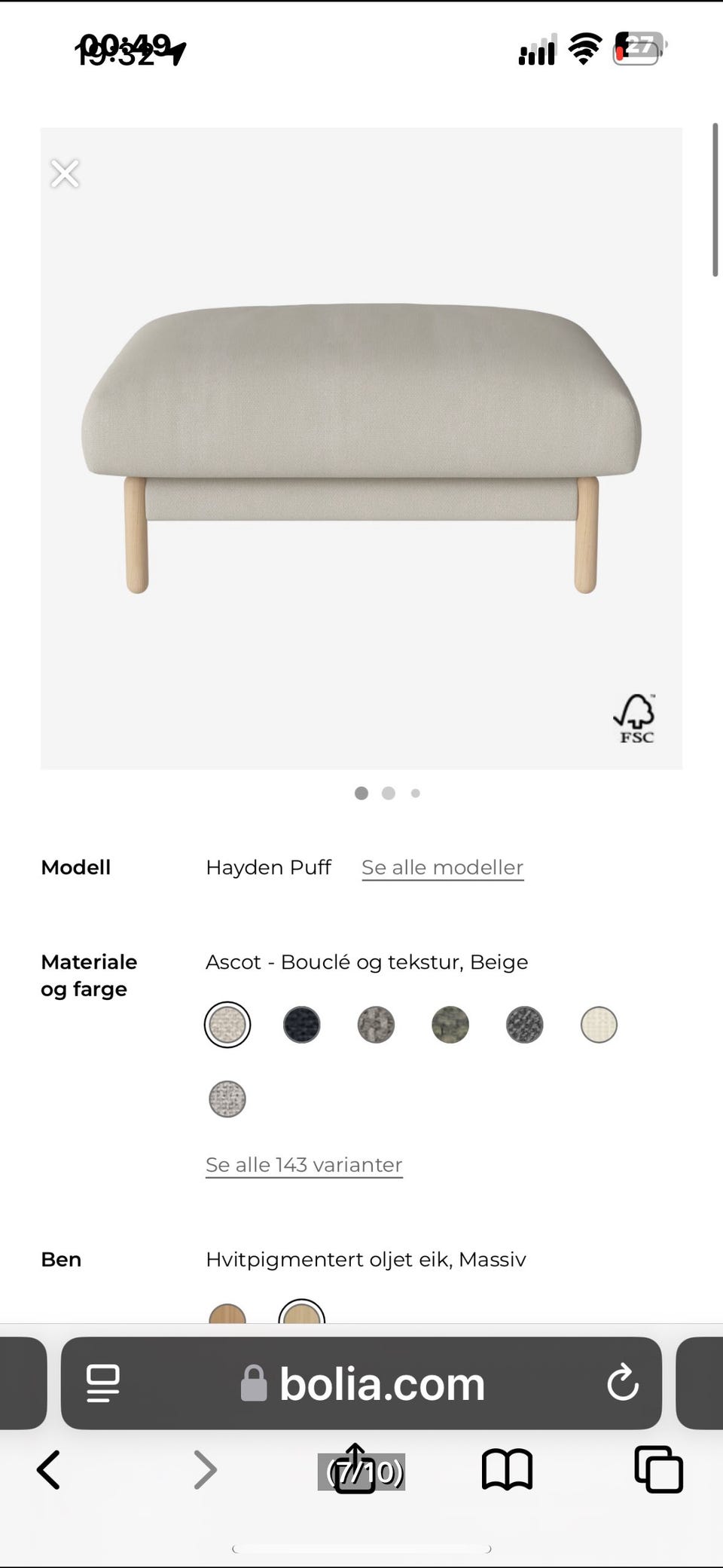723x1568 pixels.
Task: Jump to third carousel dot
Action: point(415,793)
